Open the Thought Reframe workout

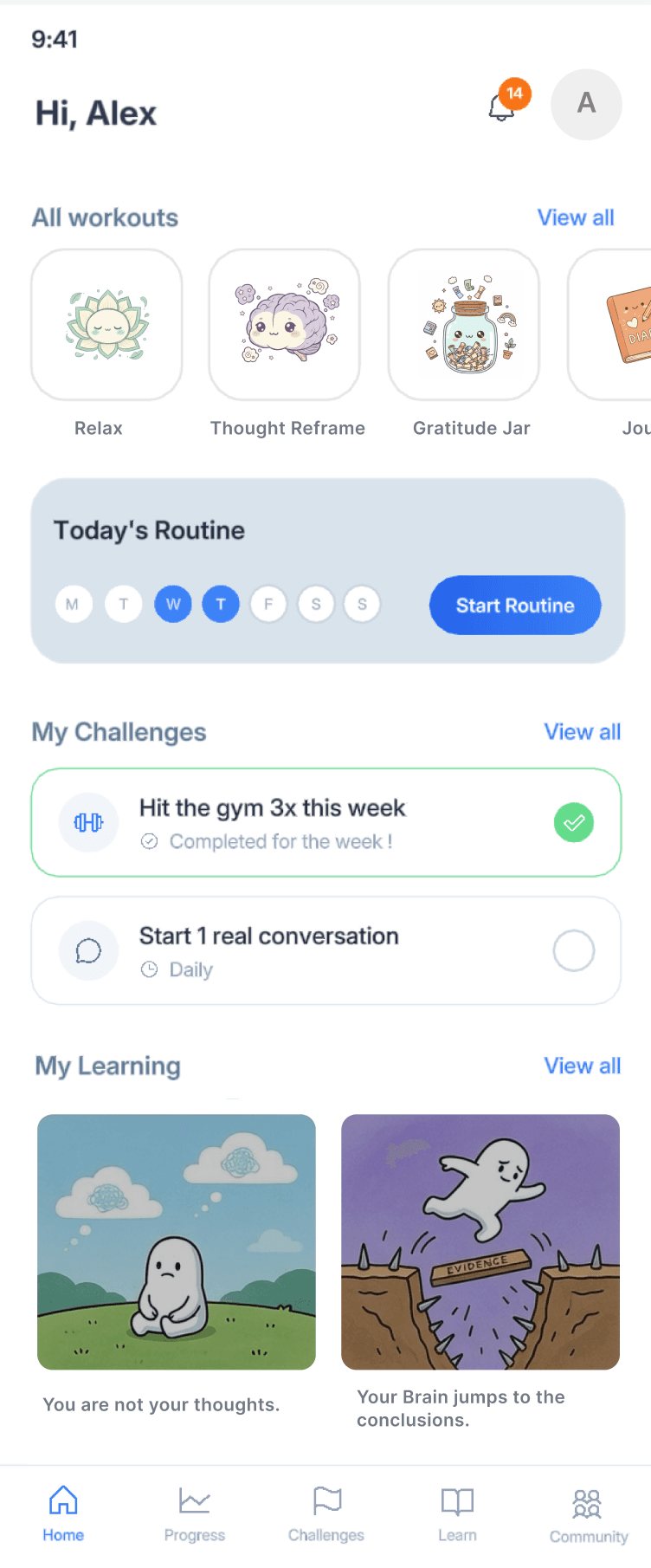[285, 326]
